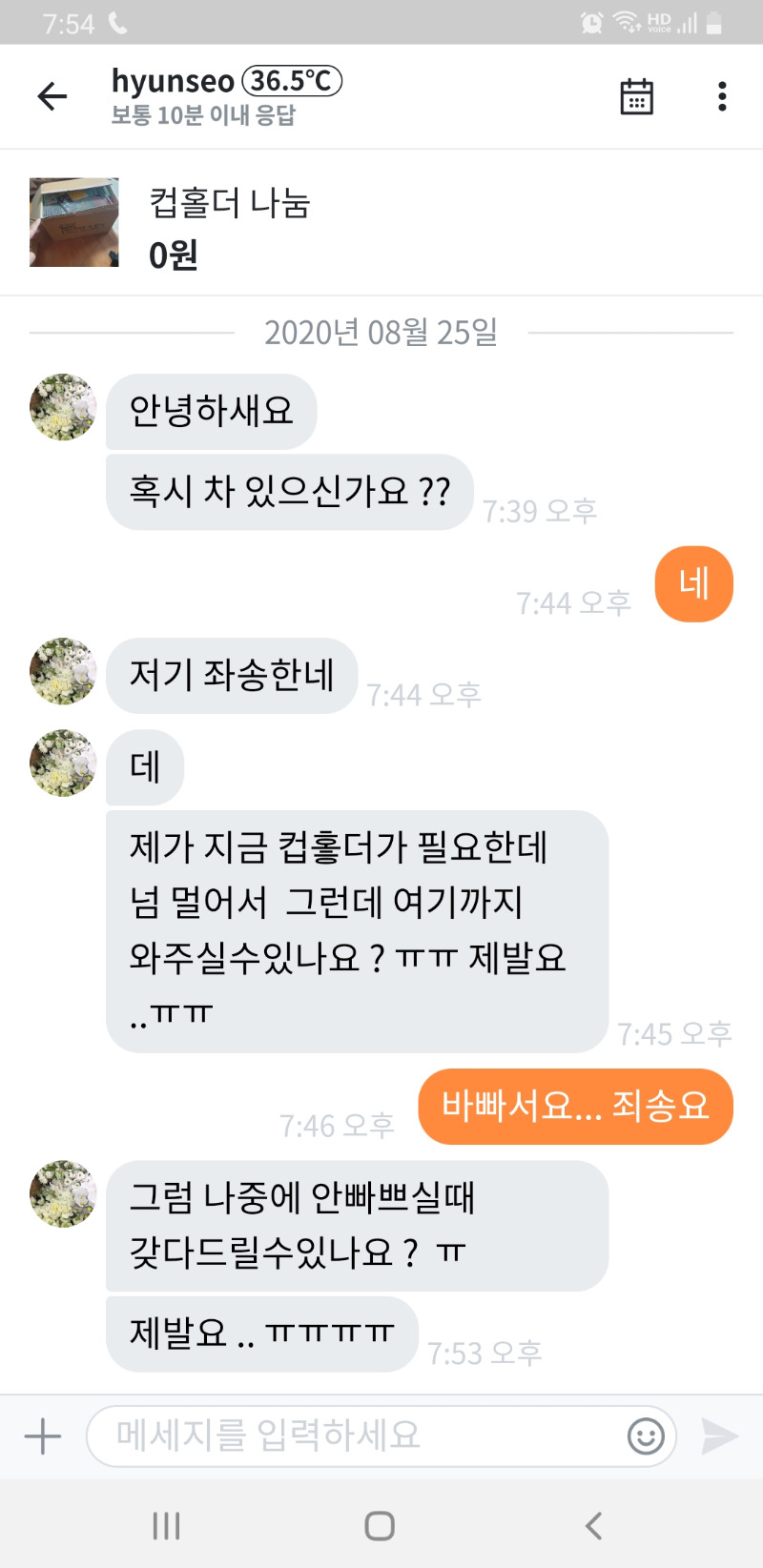Focus the 메세지를 입력하세요 field
The image size is (763, 1568).
353,1436
